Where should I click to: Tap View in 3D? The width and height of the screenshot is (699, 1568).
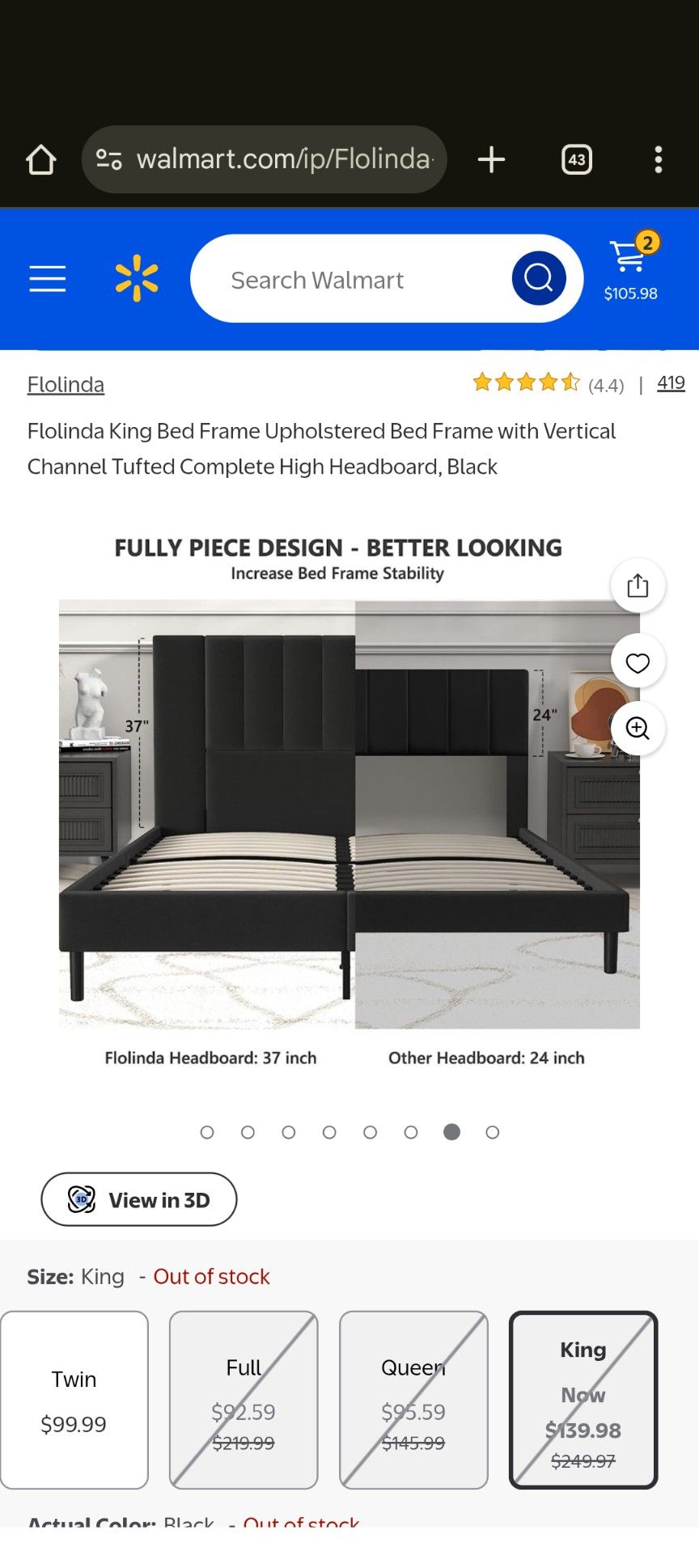[x=139, y=1199]
